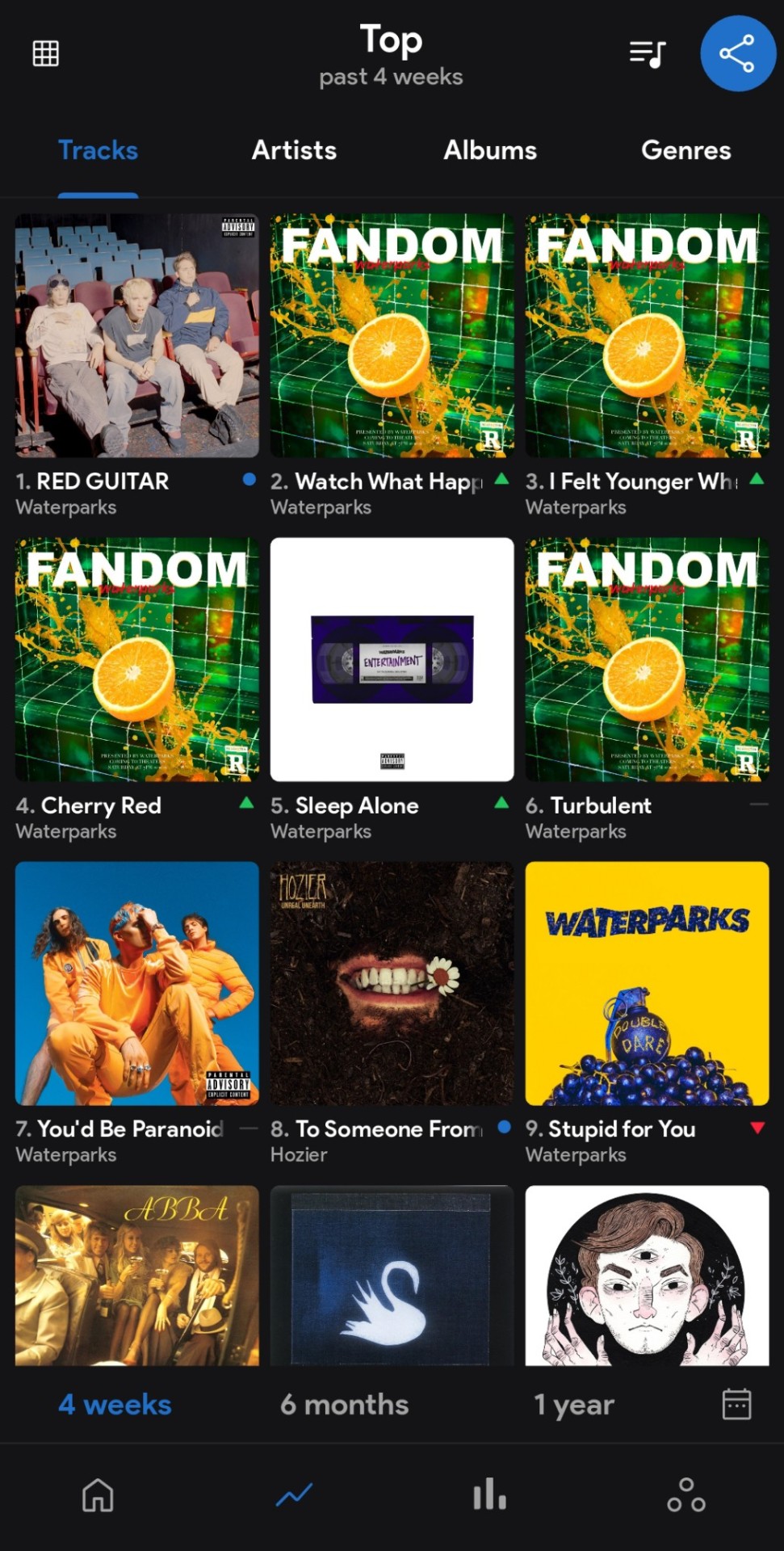
Task: Switch to the Genres tab
Action: (685, 150)
